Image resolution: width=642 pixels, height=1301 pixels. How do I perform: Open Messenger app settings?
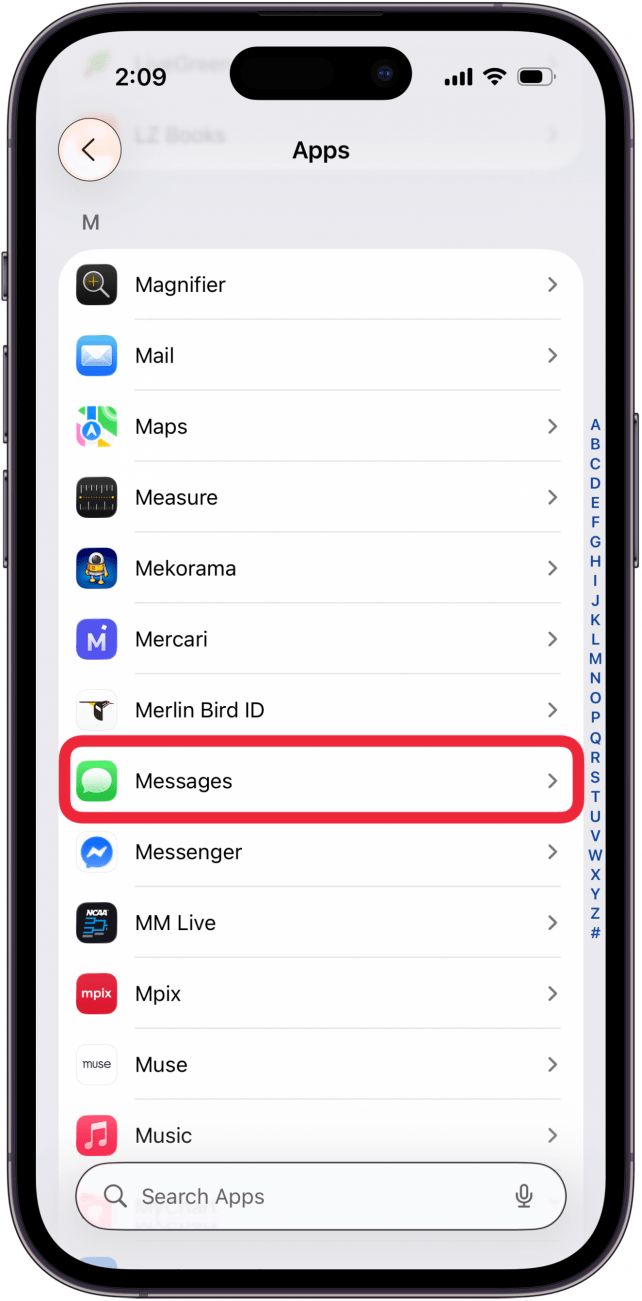(320, 853)
